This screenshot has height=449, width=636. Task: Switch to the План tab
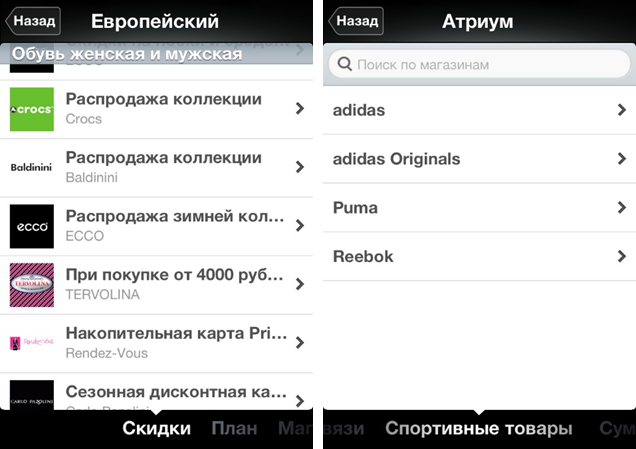pyautogui.click(x=234, y=429)
